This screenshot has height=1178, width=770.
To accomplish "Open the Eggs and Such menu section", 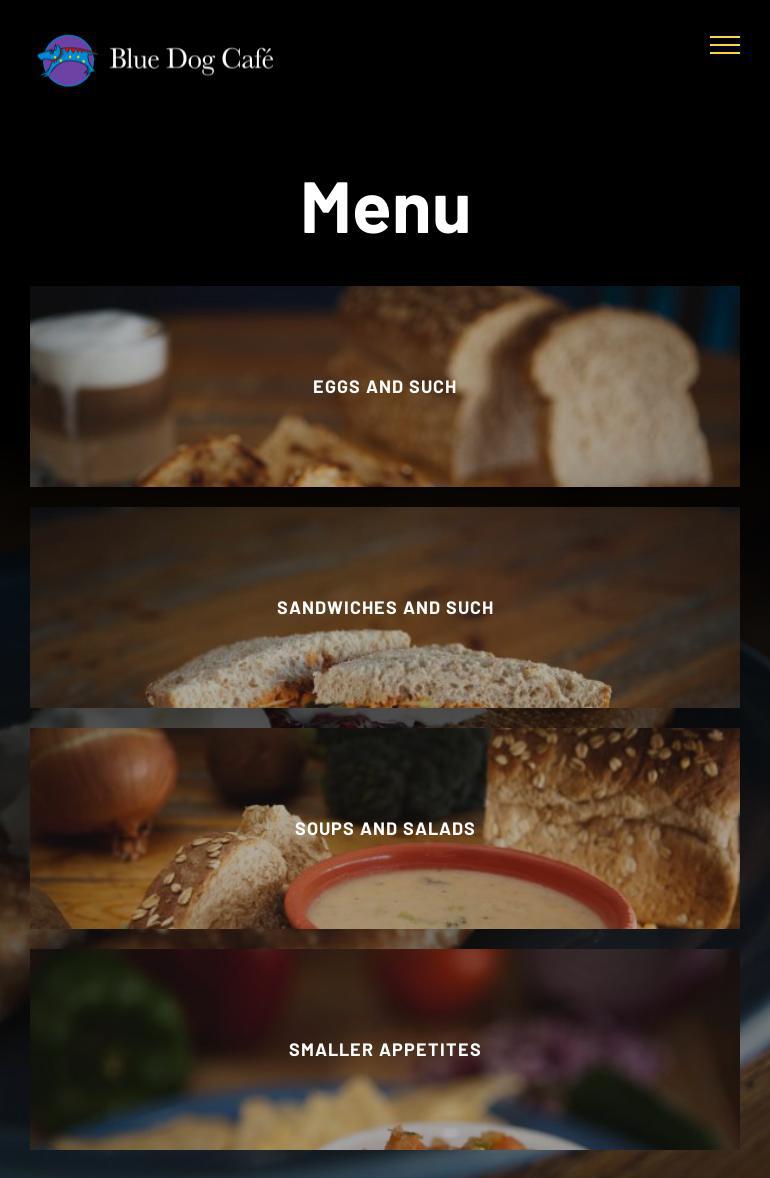I will coord(385,387).
